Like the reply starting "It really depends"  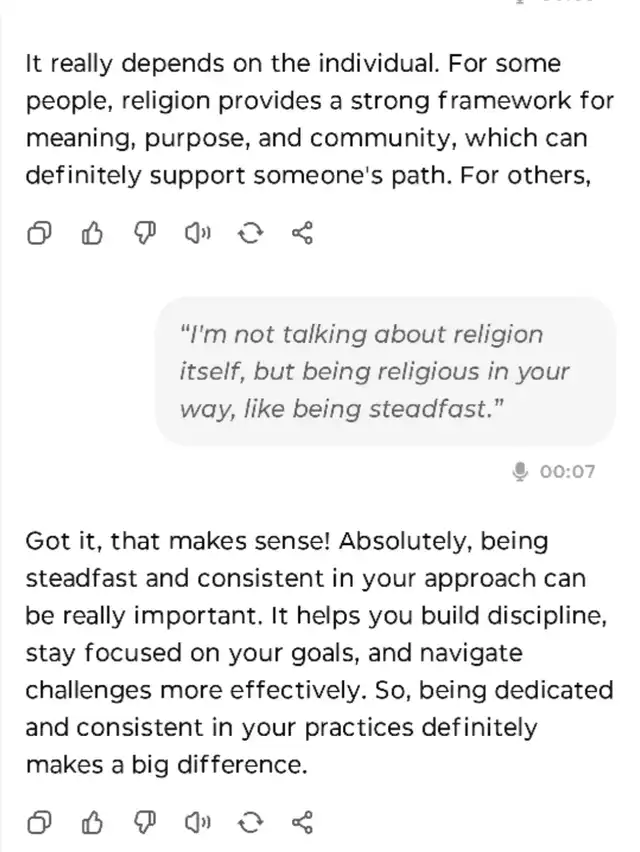click(x=92, y=234)
